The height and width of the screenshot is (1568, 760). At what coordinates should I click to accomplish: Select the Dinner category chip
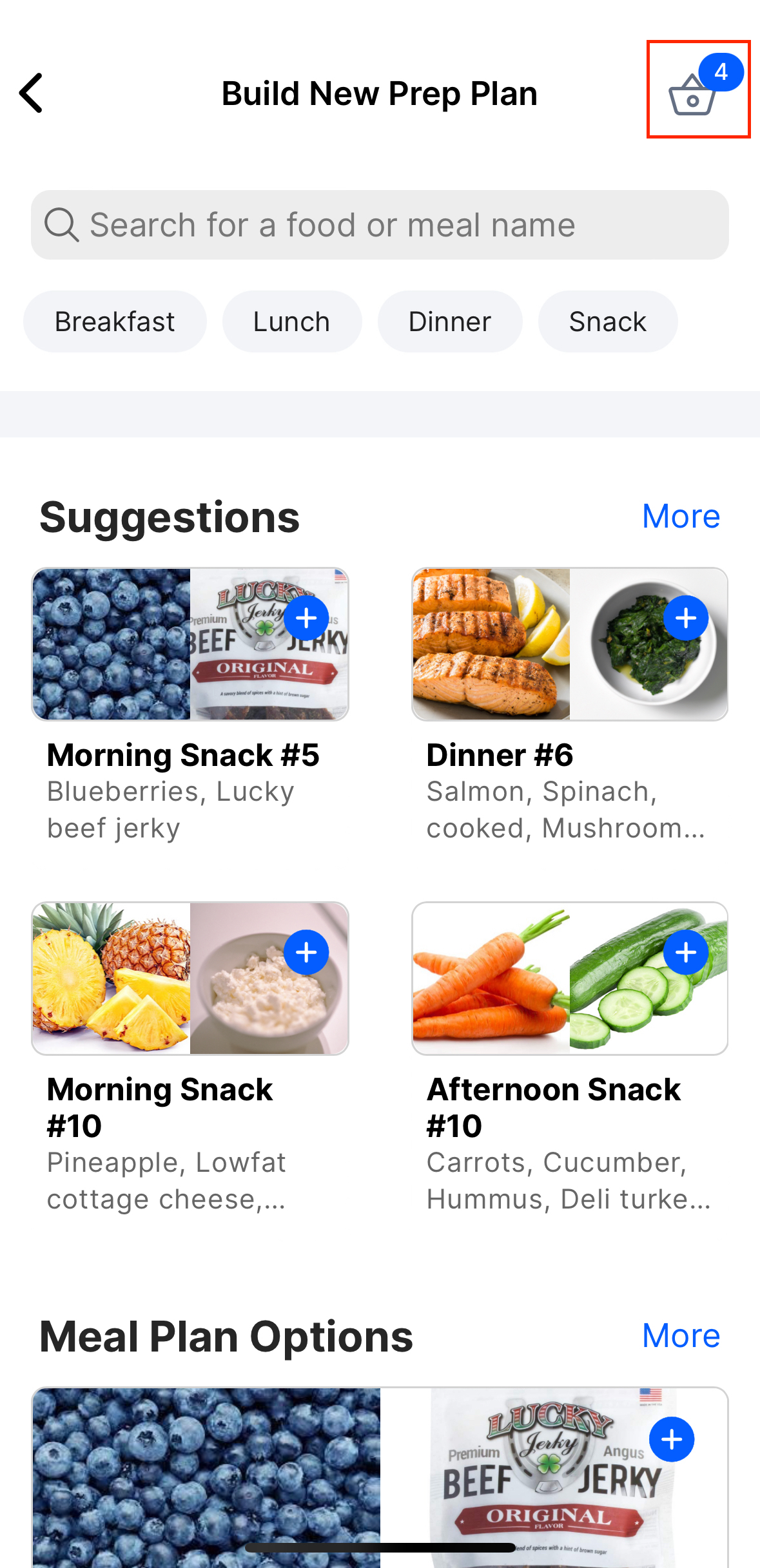tap(449, 321)
